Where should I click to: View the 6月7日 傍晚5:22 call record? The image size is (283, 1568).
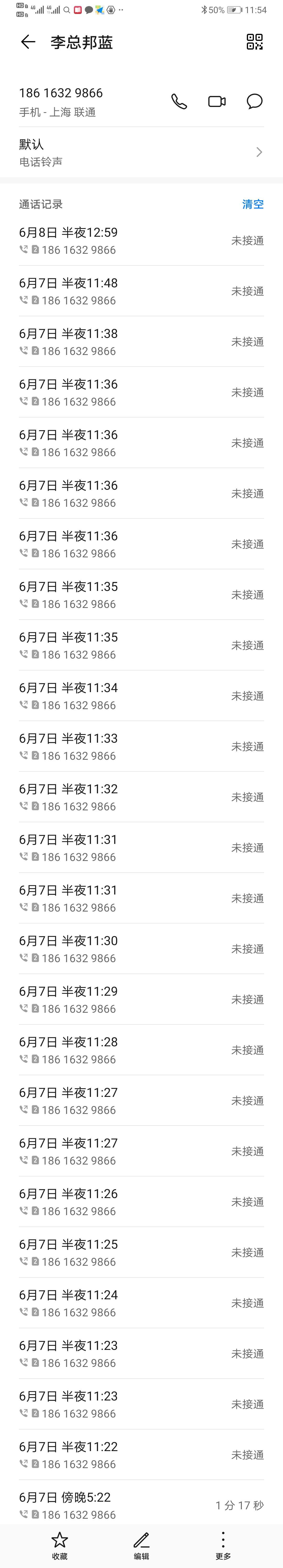pos(141,1505)
